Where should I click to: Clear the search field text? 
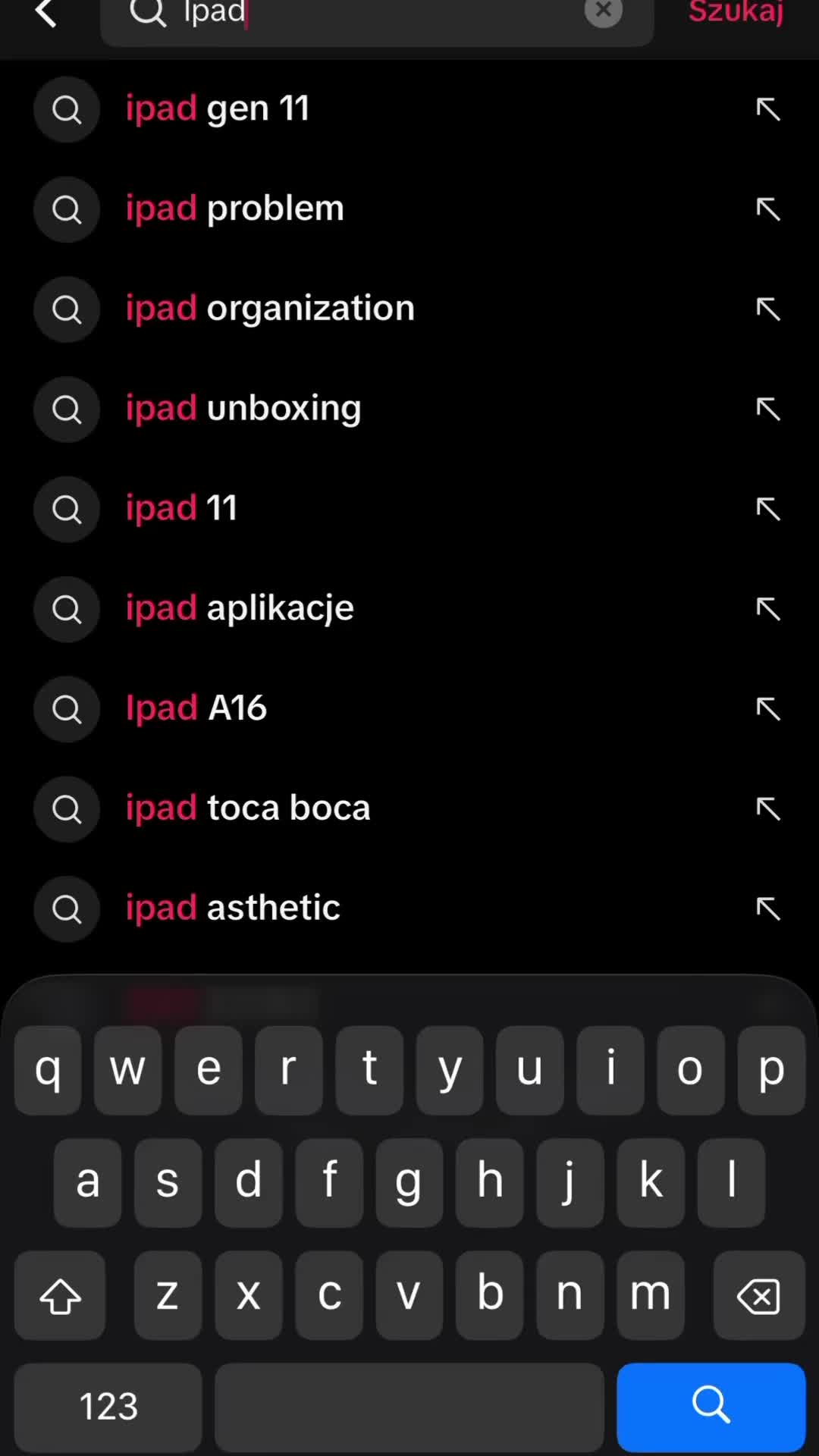[x=604, y=11]
